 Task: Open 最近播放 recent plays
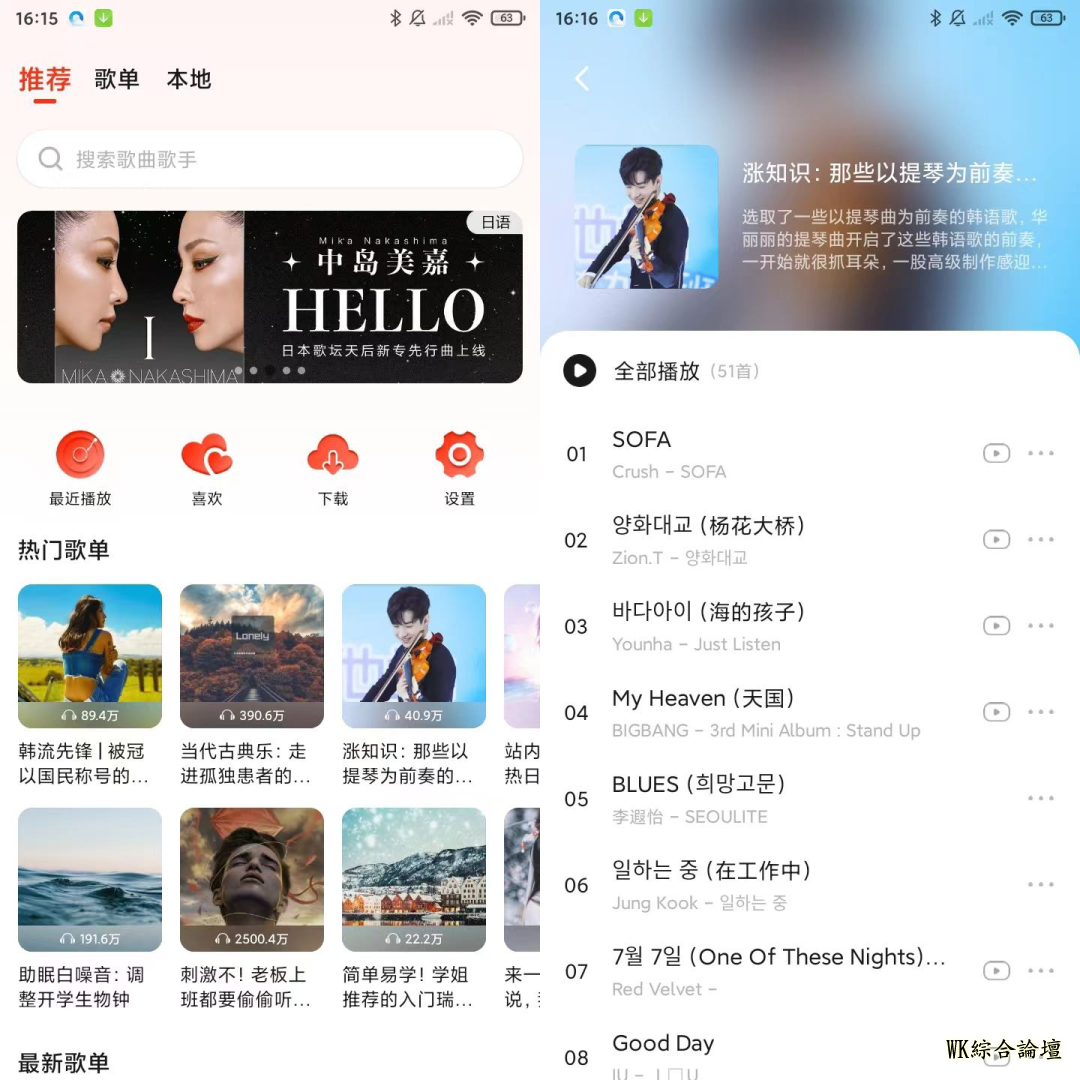(80, 468)
